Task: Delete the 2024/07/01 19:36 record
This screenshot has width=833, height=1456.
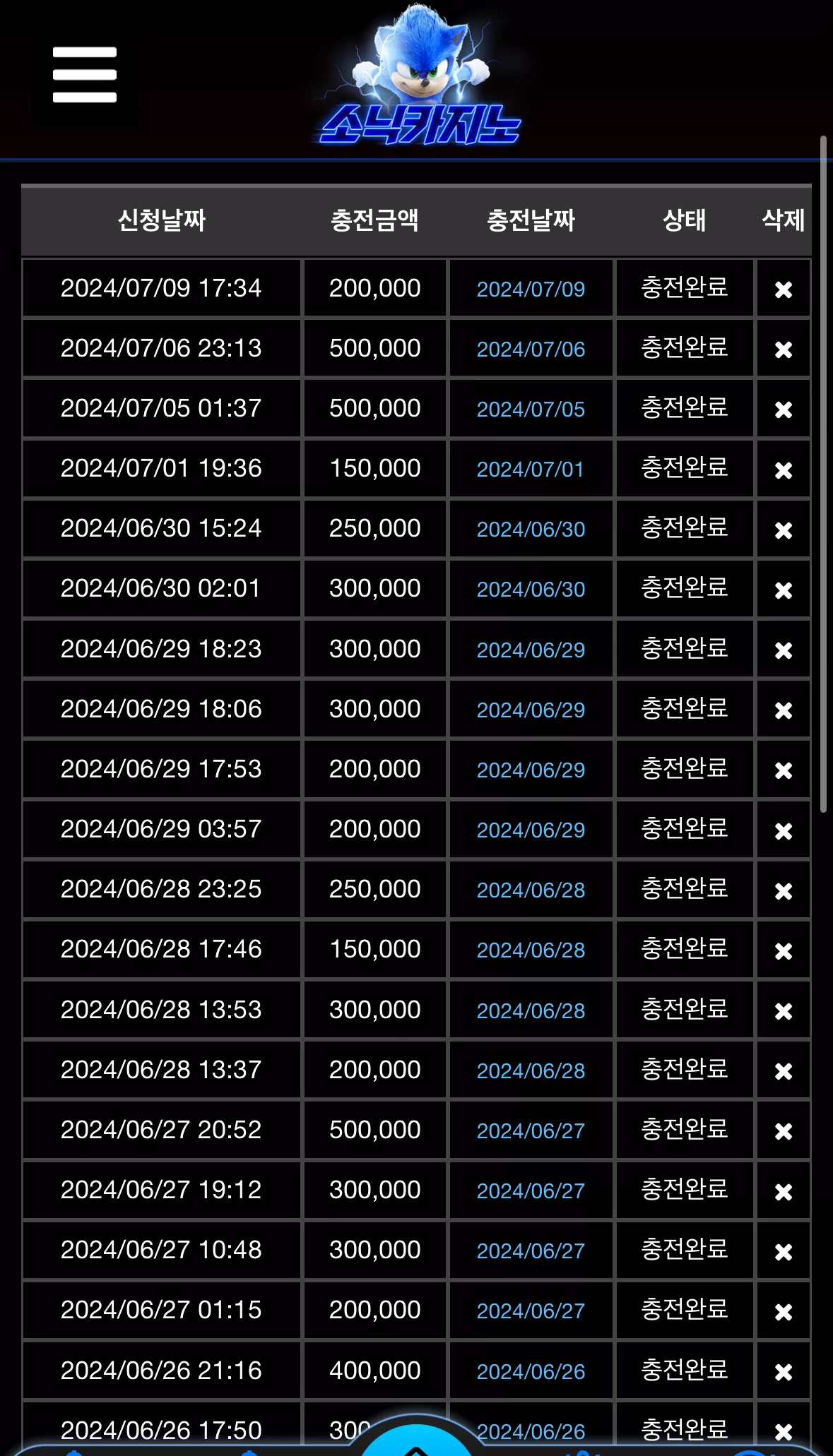Action: (x=783, y=470)
